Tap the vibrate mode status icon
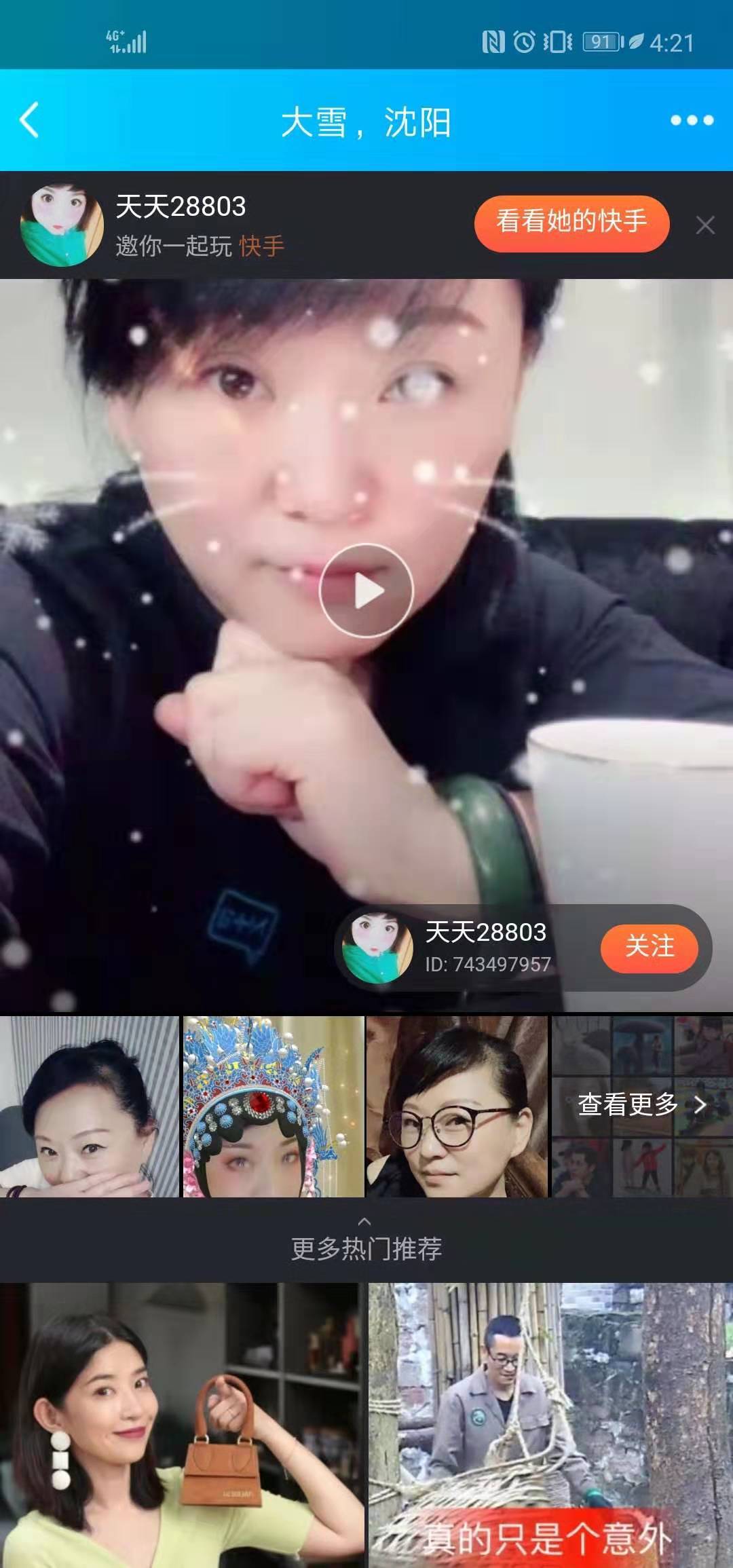The image size is (733, 1568). click(557, 42)
